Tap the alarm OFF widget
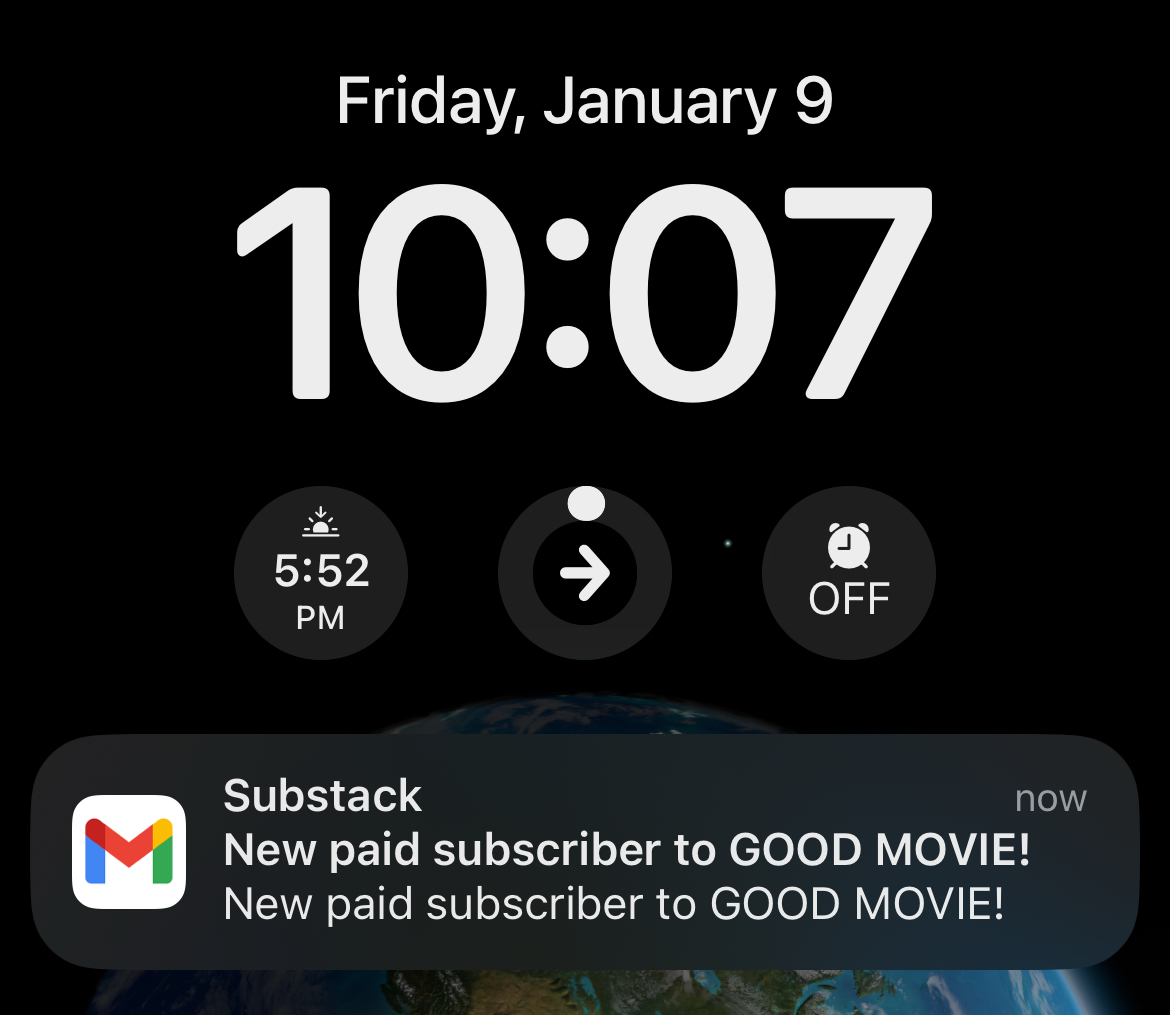Viewport: 1170px width, 1015px height. click(848, 573)
